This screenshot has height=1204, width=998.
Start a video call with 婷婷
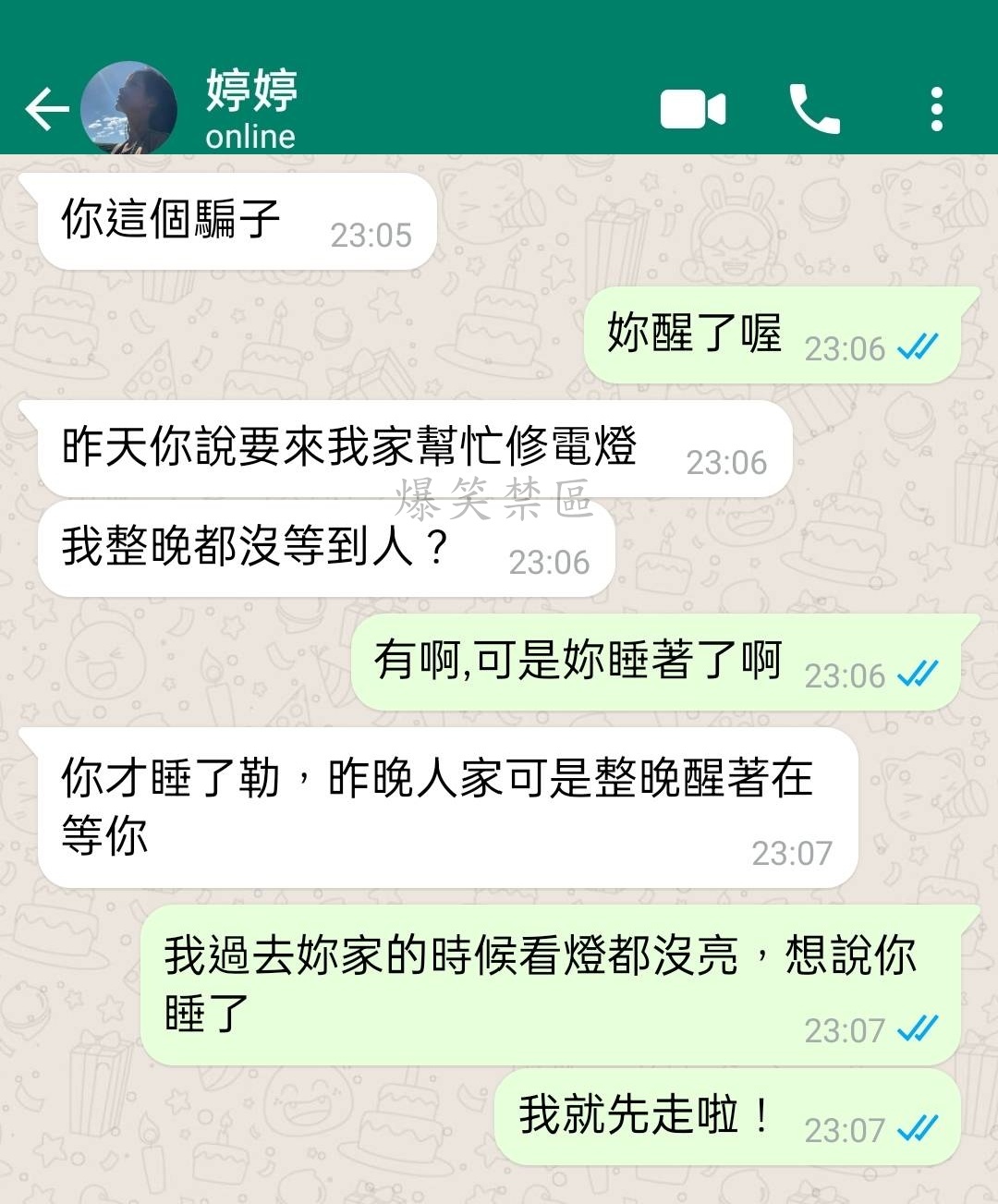(x=693, y=109)
